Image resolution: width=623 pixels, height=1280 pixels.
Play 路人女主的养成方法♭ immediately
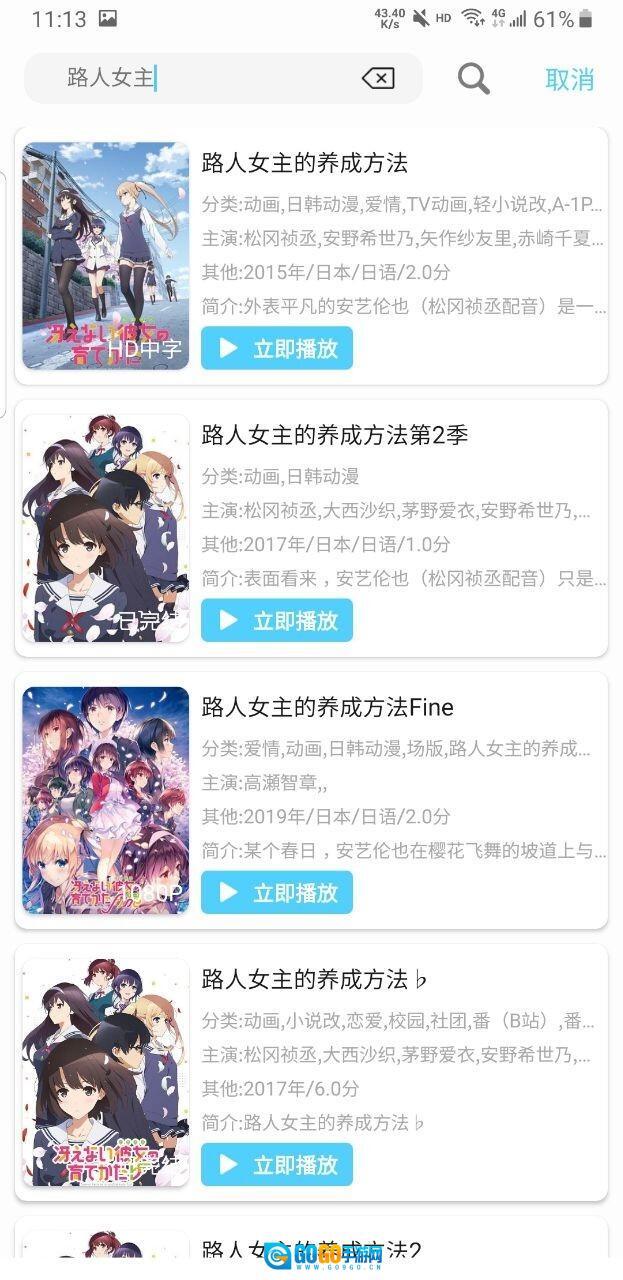coord(277,1164)
